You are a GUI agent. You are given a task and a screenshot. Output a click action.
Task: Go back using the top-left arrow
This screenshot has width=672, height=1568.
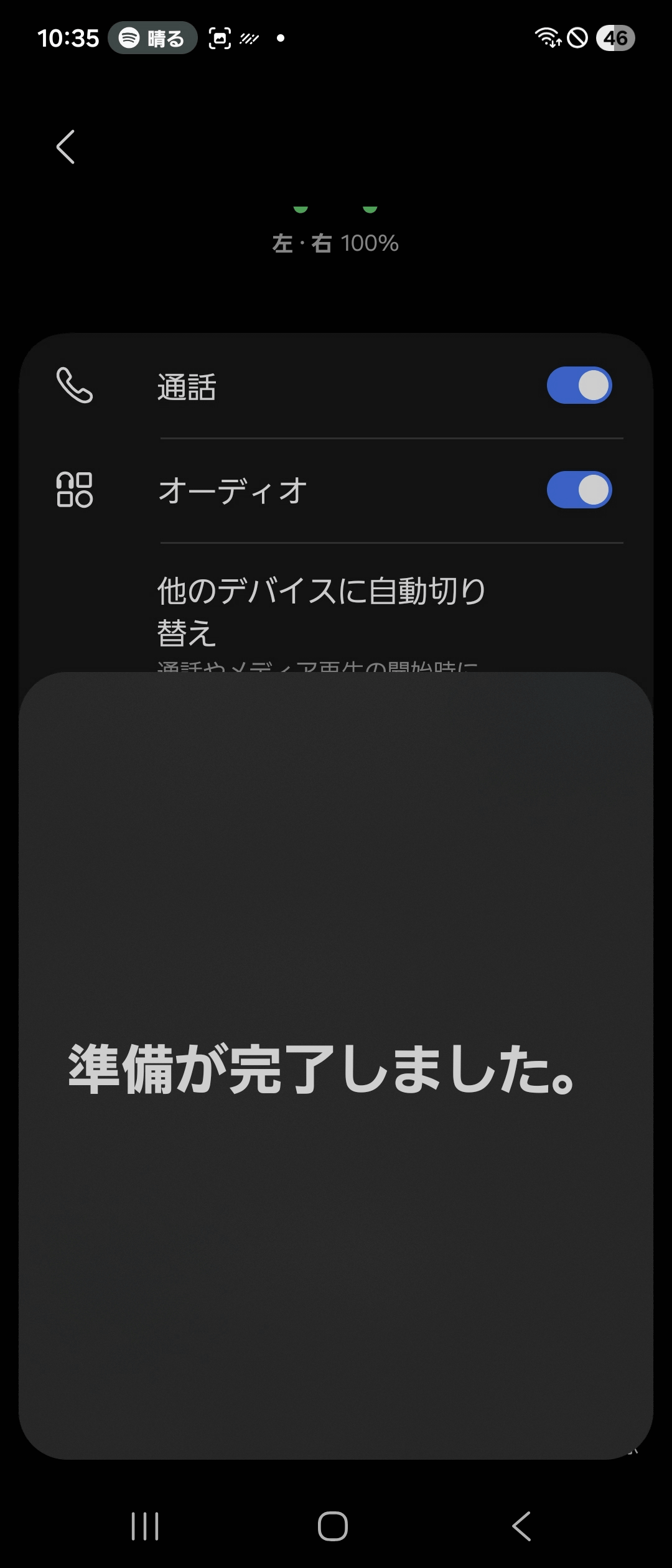[x=65, y=147]
